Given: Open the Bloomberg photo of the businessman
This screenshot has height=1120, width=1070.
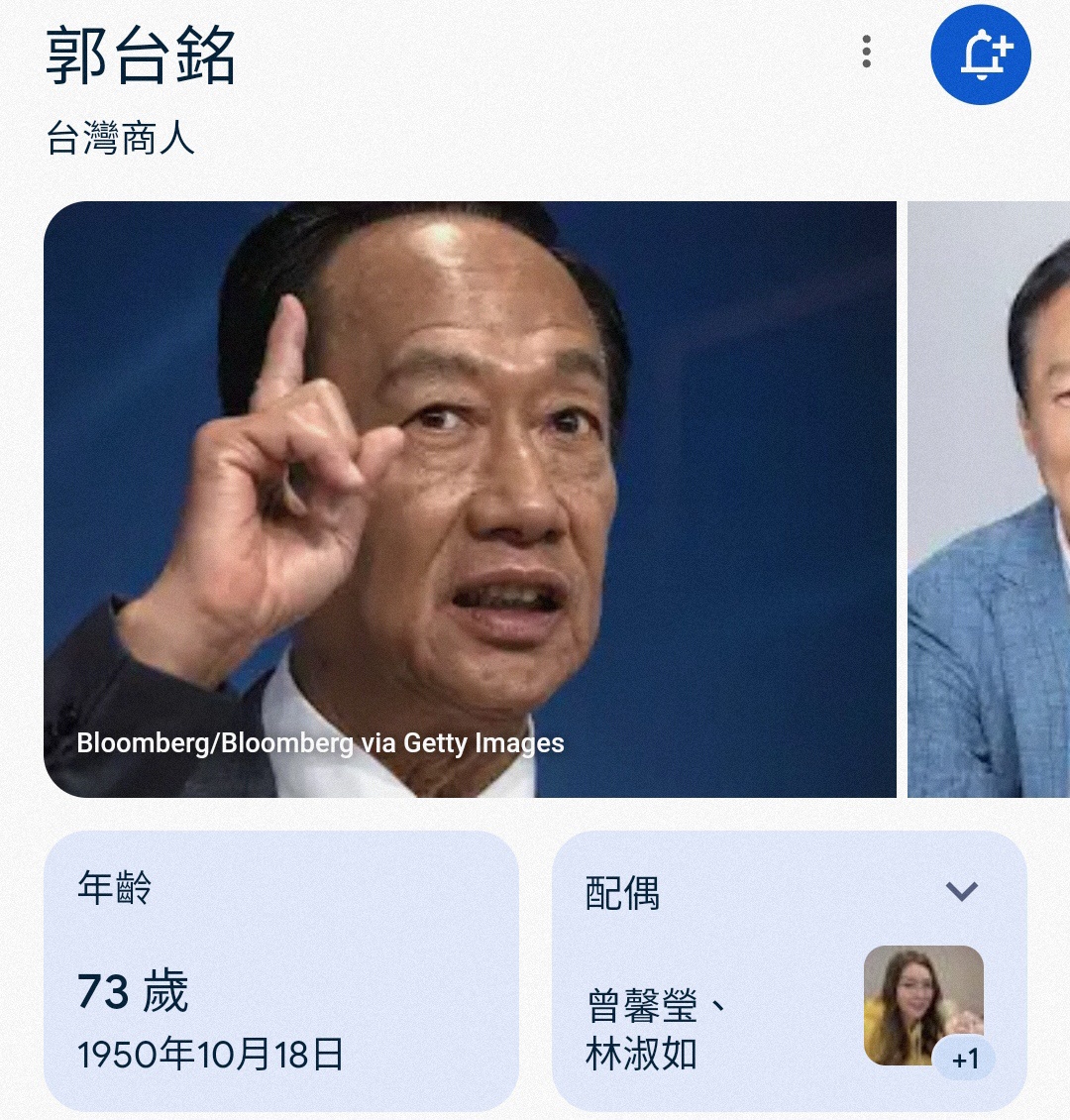Looking at the screenshot, I should (x=470, y=499).
